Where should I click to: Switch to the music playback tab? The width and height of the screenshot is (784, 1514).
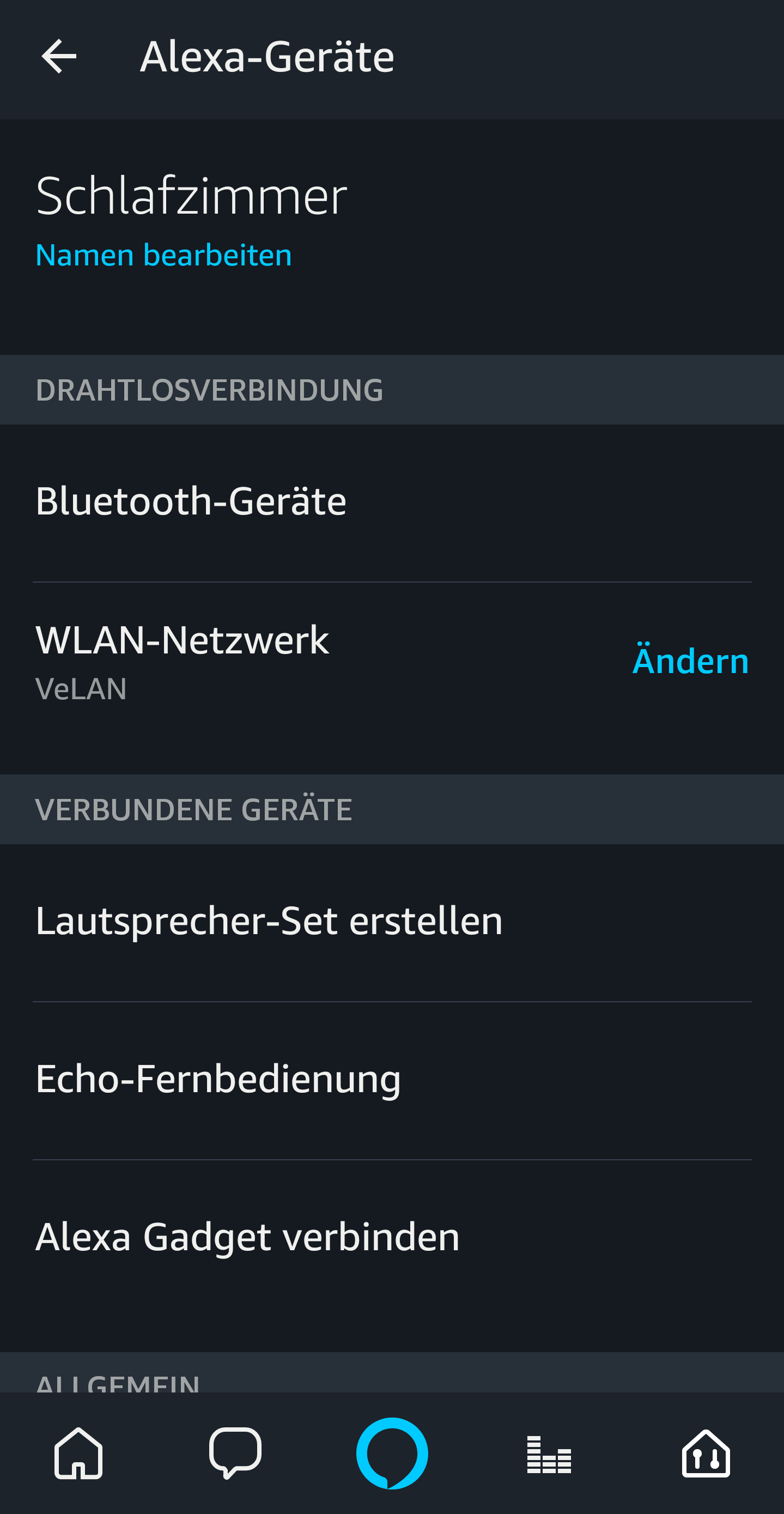click(549, 1454)
